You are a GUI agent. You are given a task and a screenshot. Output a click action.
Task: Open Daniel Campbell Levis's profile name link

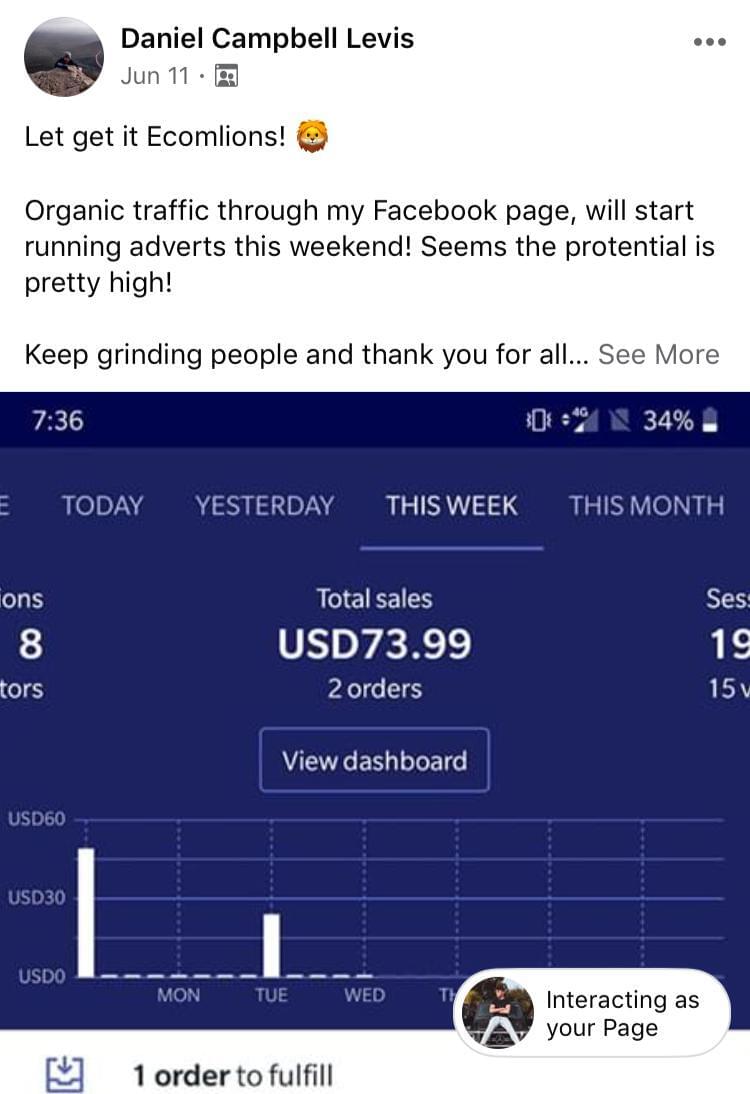coord(266,39)
